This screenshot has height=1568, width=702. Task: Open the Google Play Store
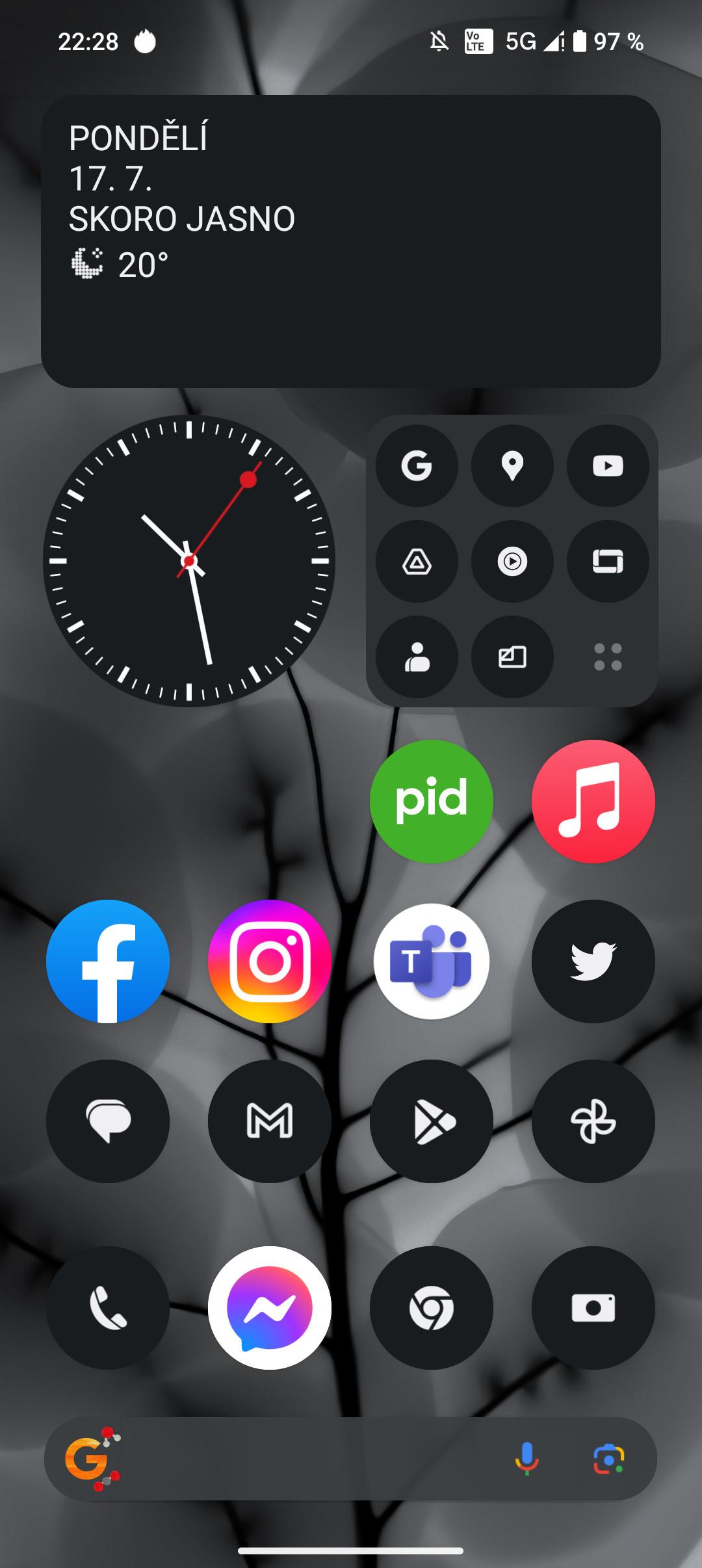(432, 1121)
